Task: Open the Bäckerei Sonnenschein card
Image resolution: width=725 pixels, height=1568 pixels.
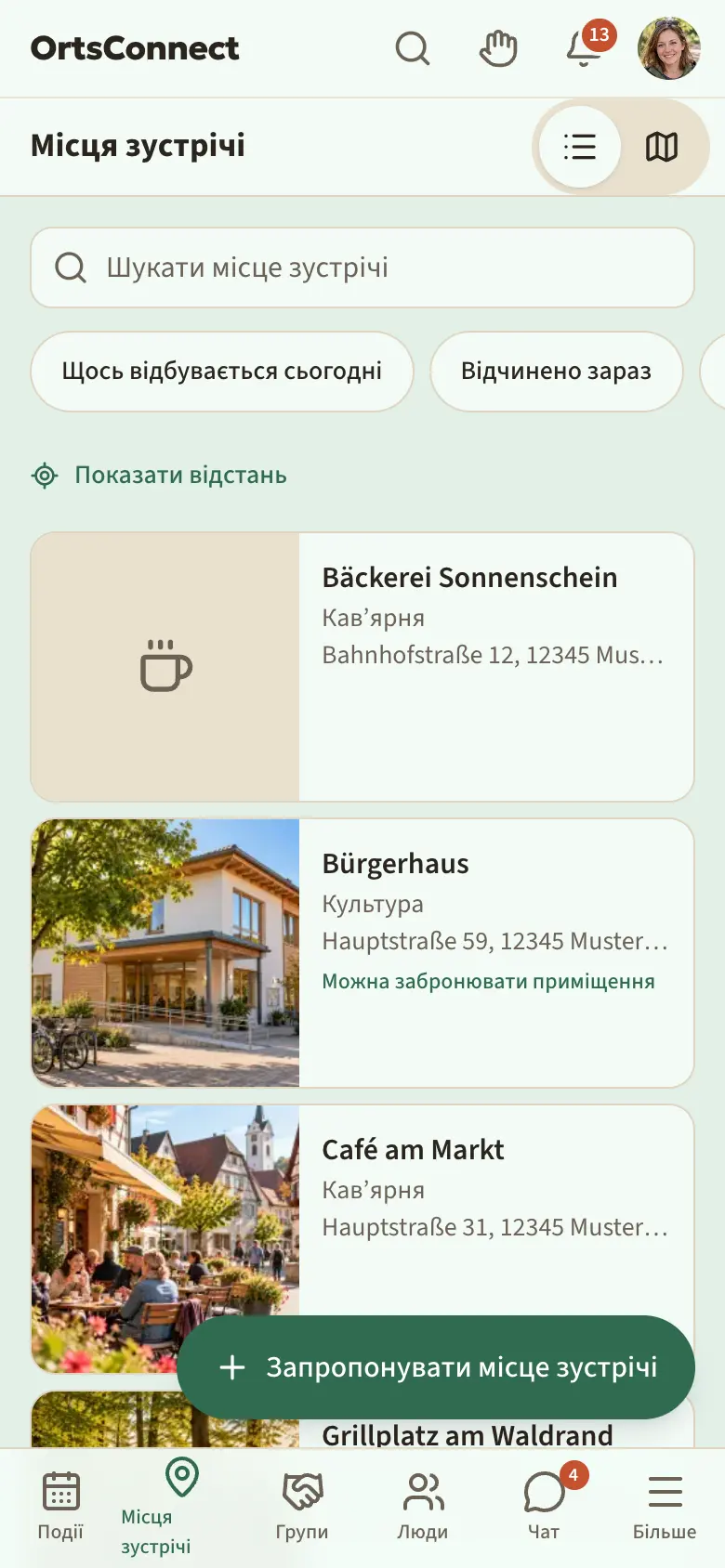Action: point(362,667)
